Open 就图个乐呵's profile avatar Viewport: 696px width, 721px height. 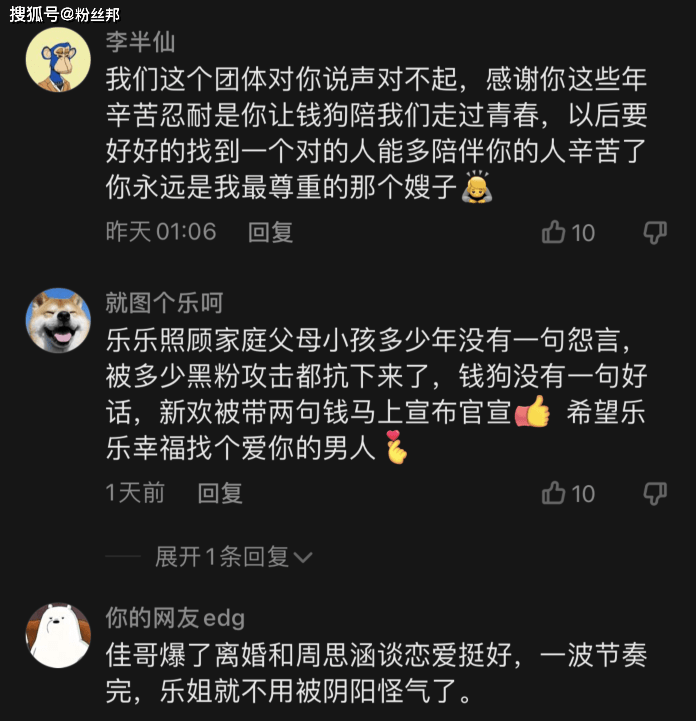click(58, 320)
